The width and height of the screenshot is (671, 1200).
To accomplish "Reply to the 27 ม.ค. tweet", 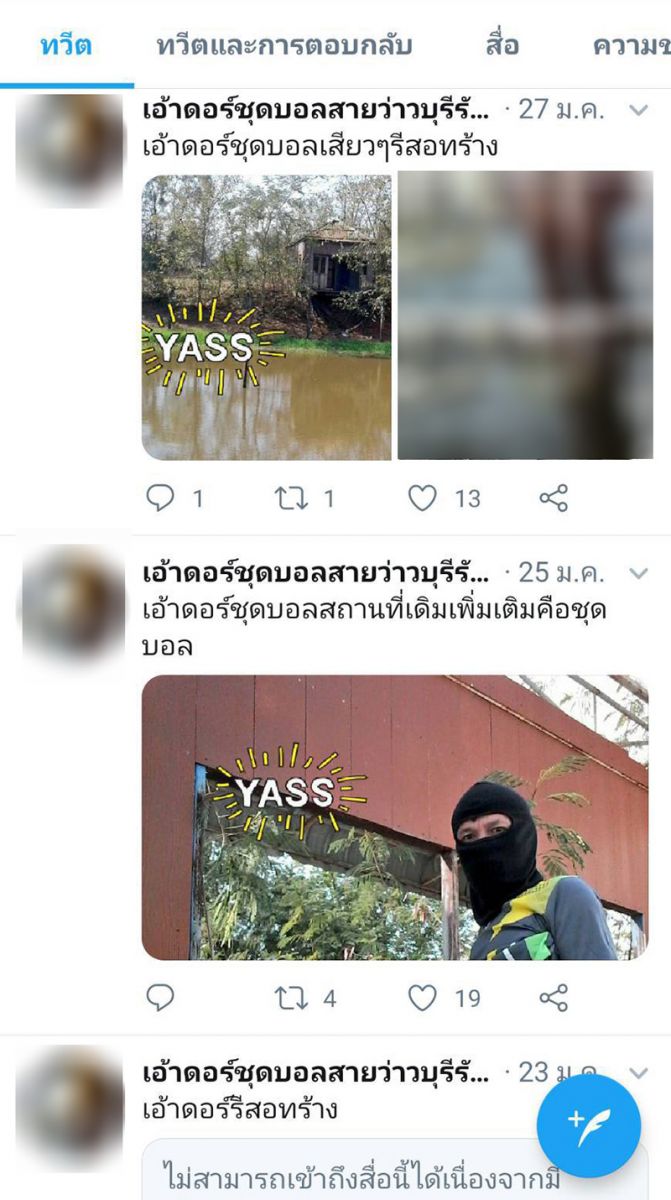I will pos(160,497).
